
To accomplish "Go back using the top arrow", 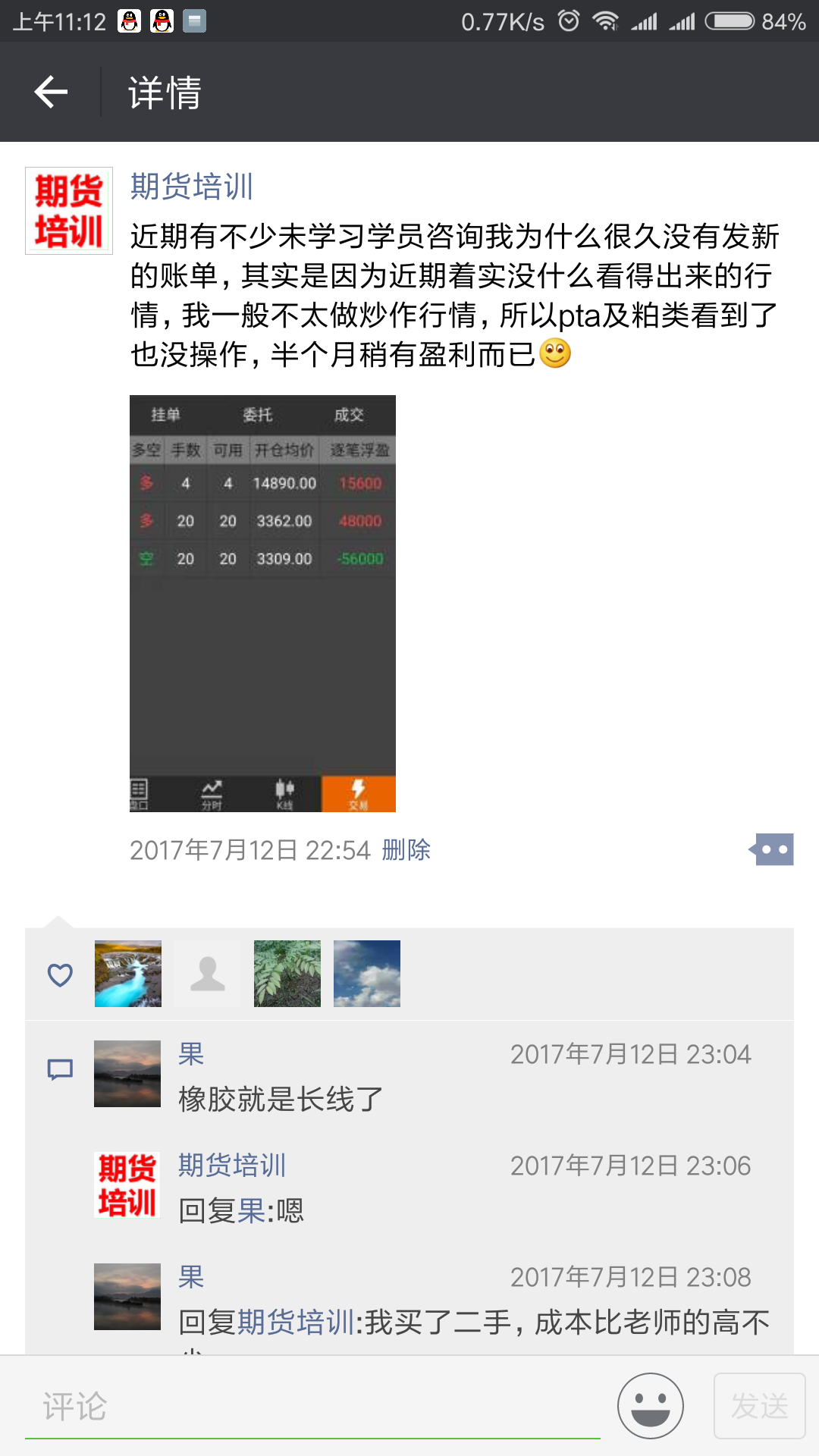I will [x=51, y=92].
